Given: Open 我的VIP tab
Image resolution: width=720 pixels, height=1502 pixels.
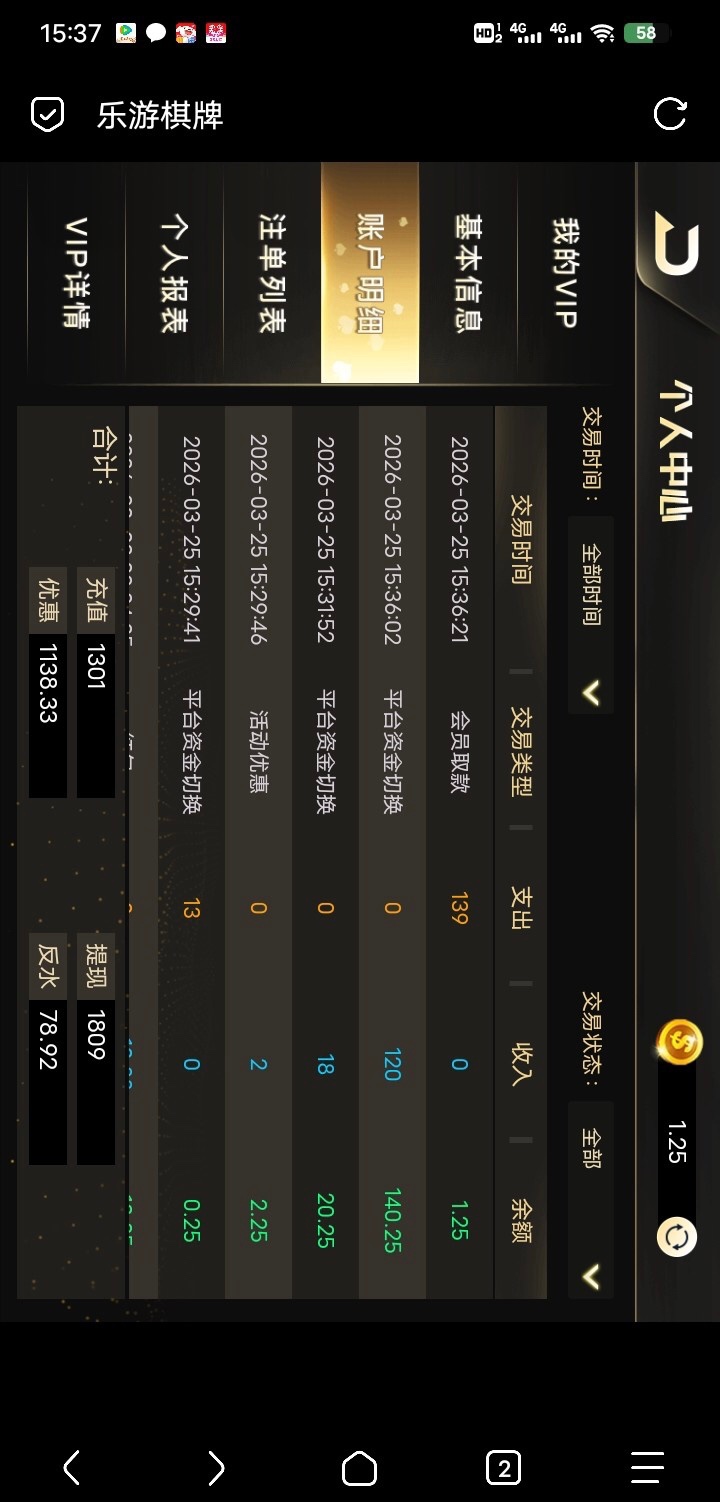Looking at the screenshot, I should [564, 273].
